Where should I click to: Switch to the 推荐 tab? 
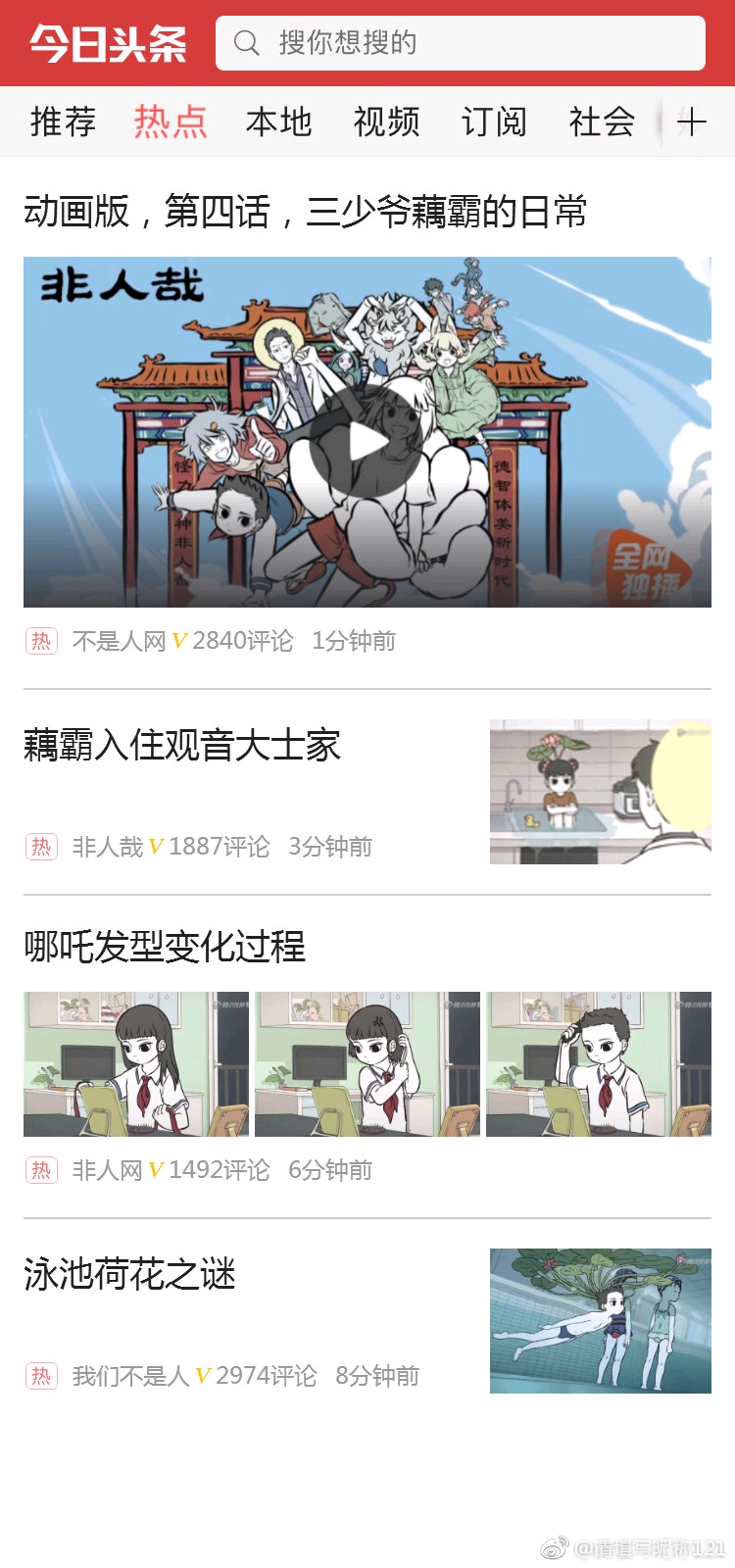pyautogui.click(x=64, y=122)
